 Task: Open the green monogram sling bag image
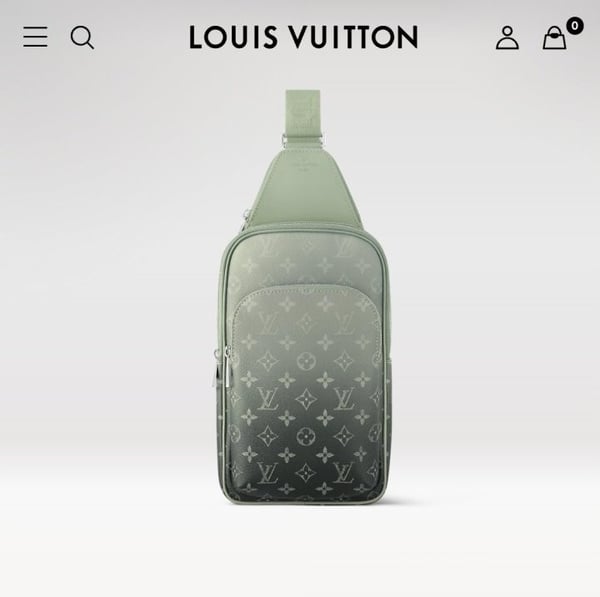pos(302,320)
